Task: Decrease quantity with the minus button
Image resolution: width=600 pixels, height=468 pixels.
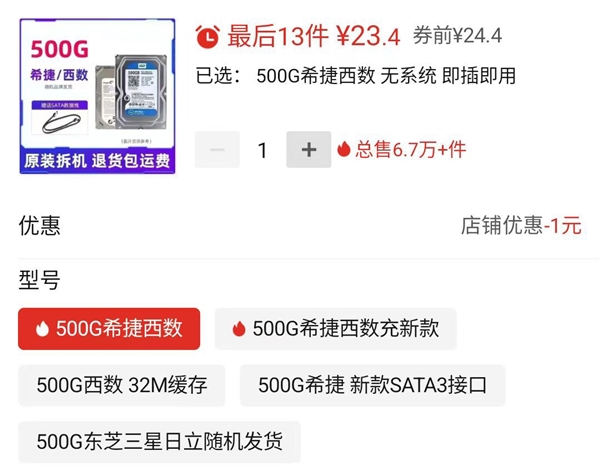Action: point(217,150)
